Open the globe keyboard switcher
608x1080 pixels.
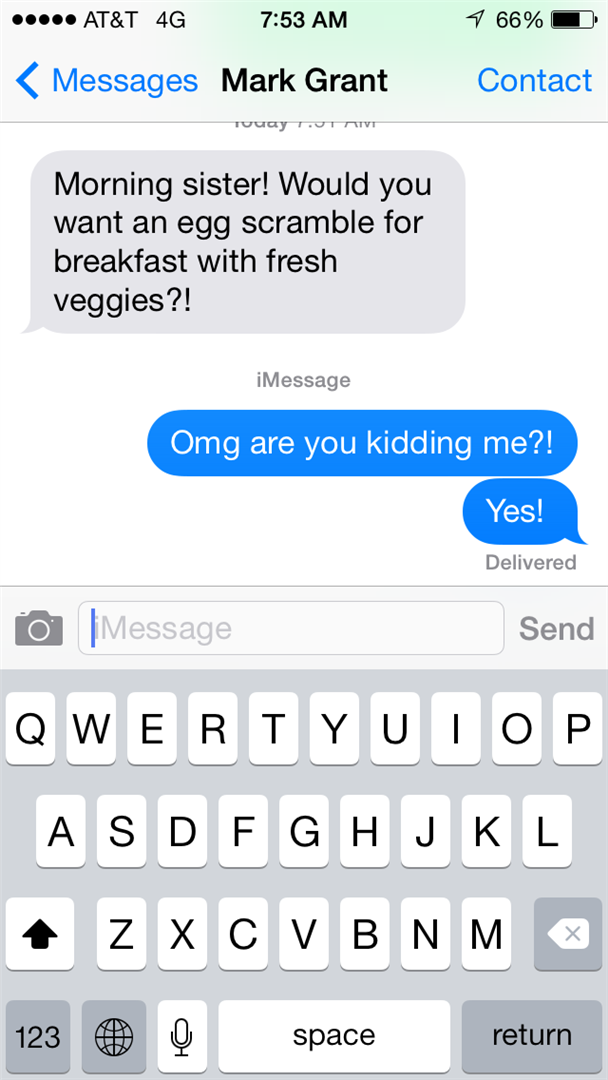[x=114, y=1036]
